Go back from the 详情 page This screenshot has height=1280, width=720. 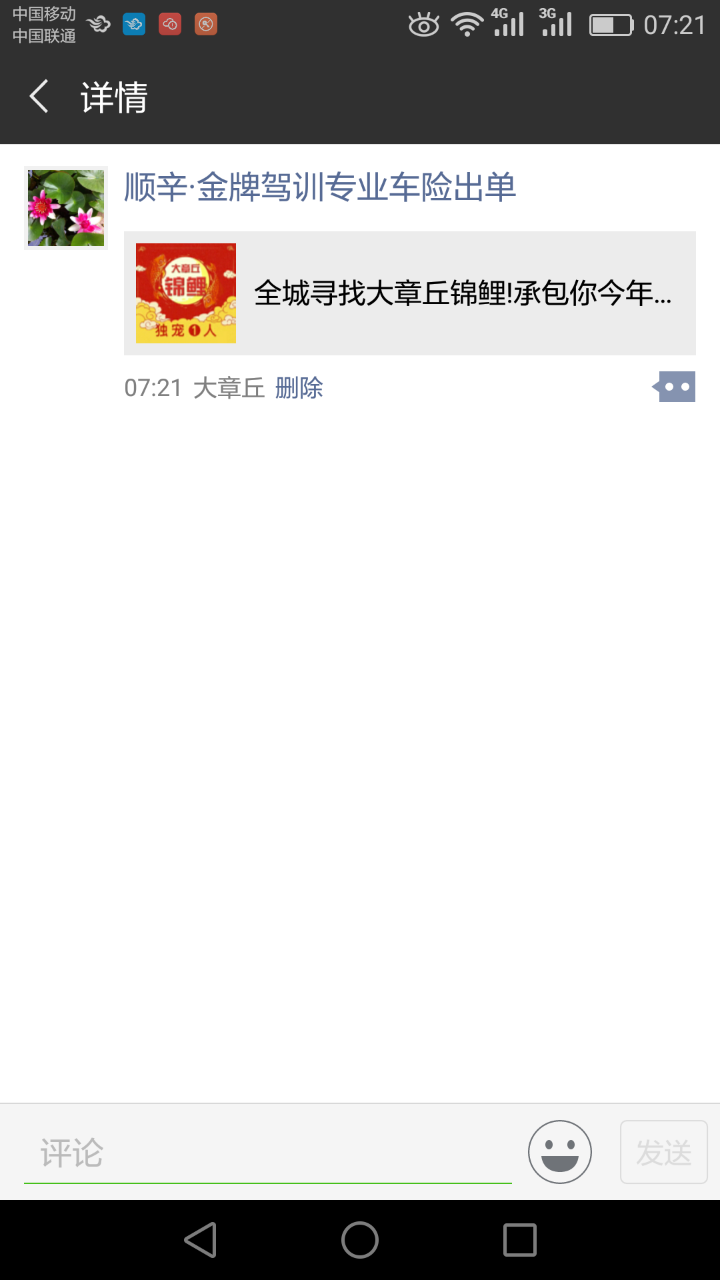pos(40,97)
